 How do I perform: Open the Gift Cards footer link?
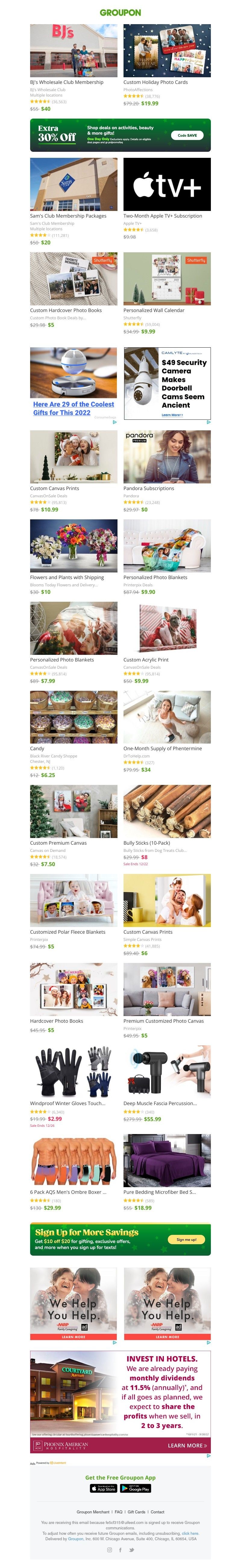[x=136, y=1511]
